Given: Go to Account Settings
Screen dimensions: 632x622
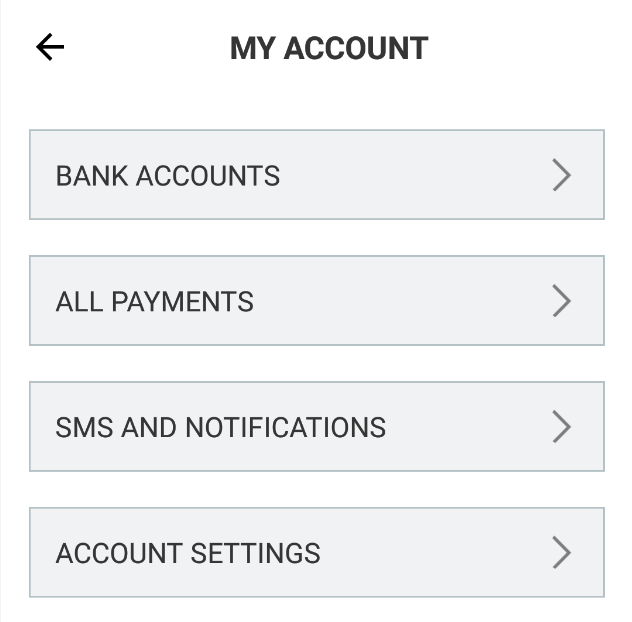Looking at the screenshot, I should point(316,553).
